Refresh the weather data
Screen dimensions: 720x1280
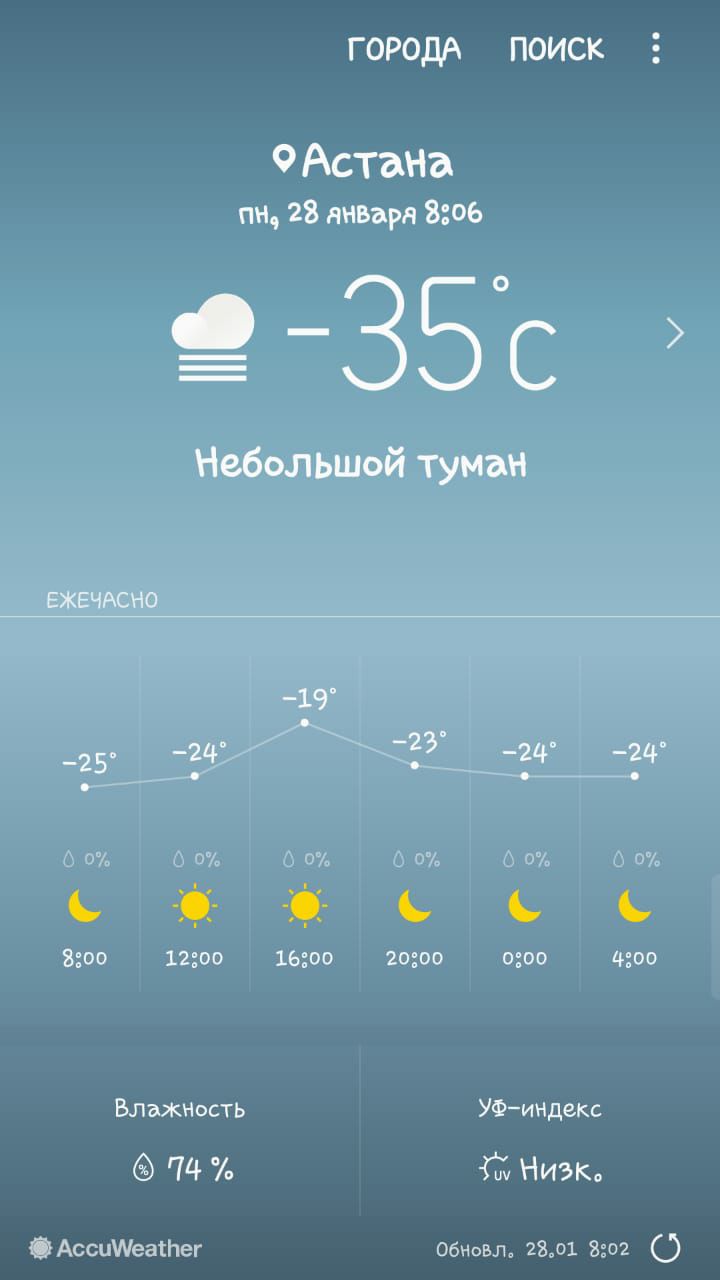pyautogui.click(x=666, y=1247)
